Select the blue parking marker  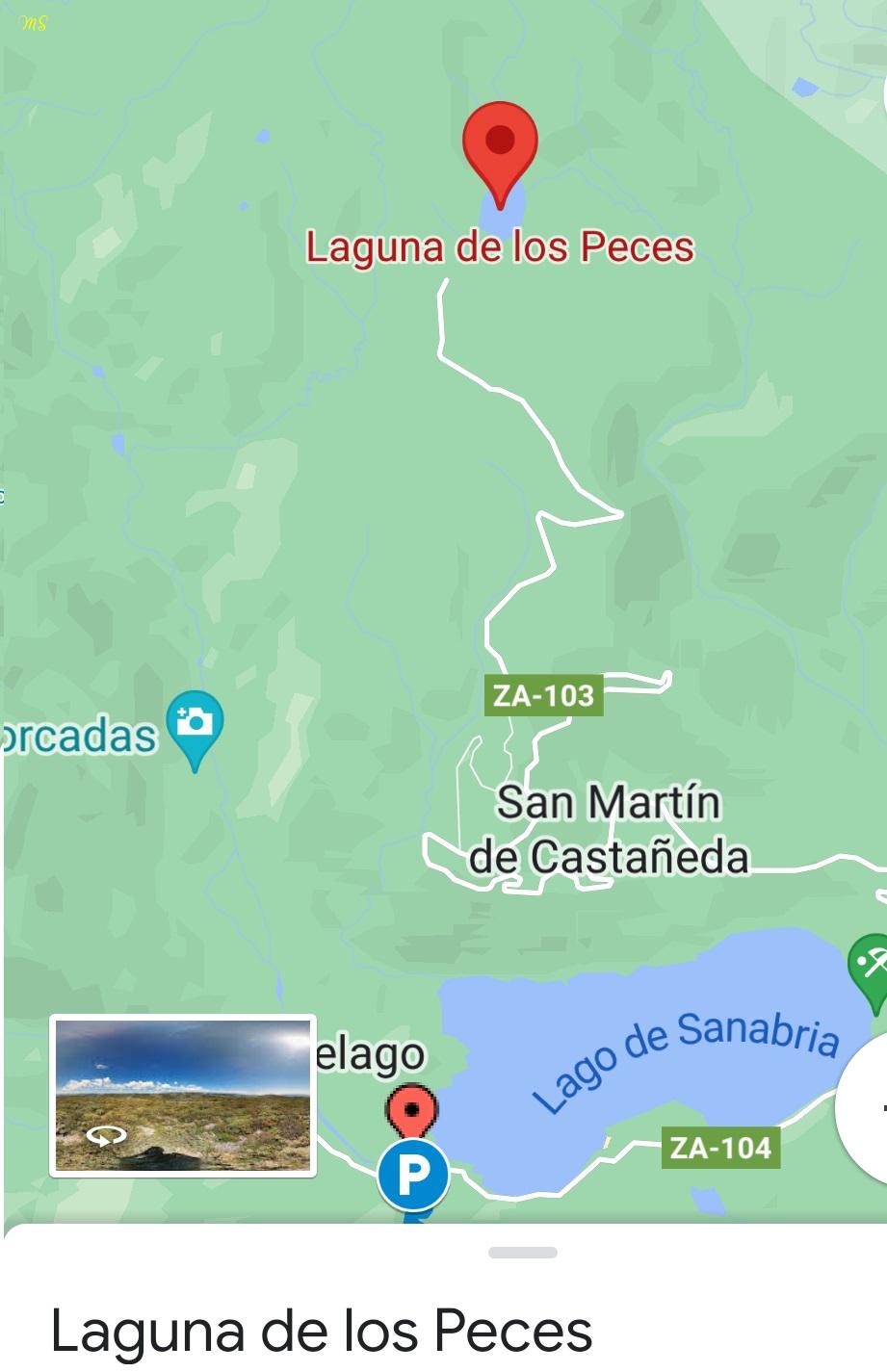[413, 1175]
